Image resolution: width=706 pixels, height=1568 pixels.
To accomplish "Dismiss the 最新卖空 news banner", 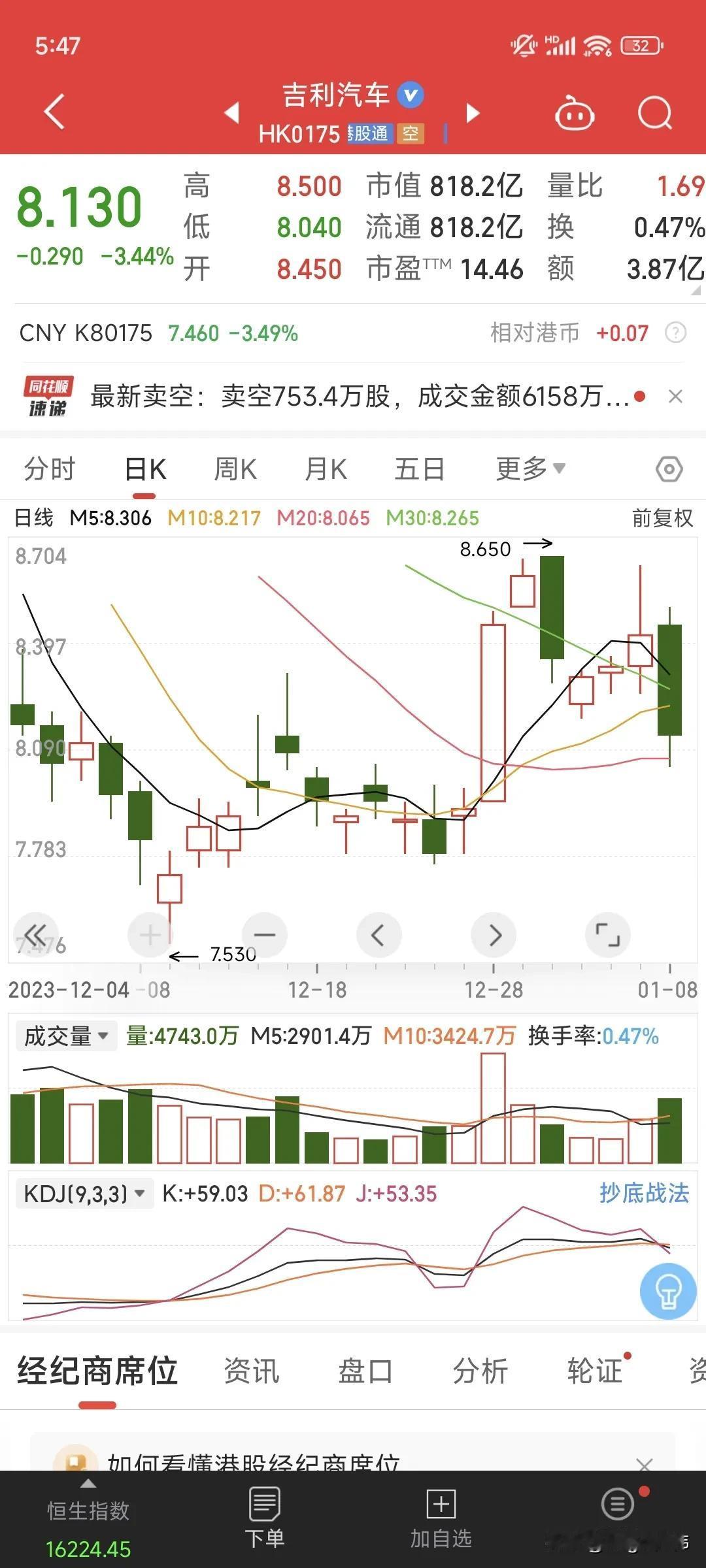I will (675, 397).
